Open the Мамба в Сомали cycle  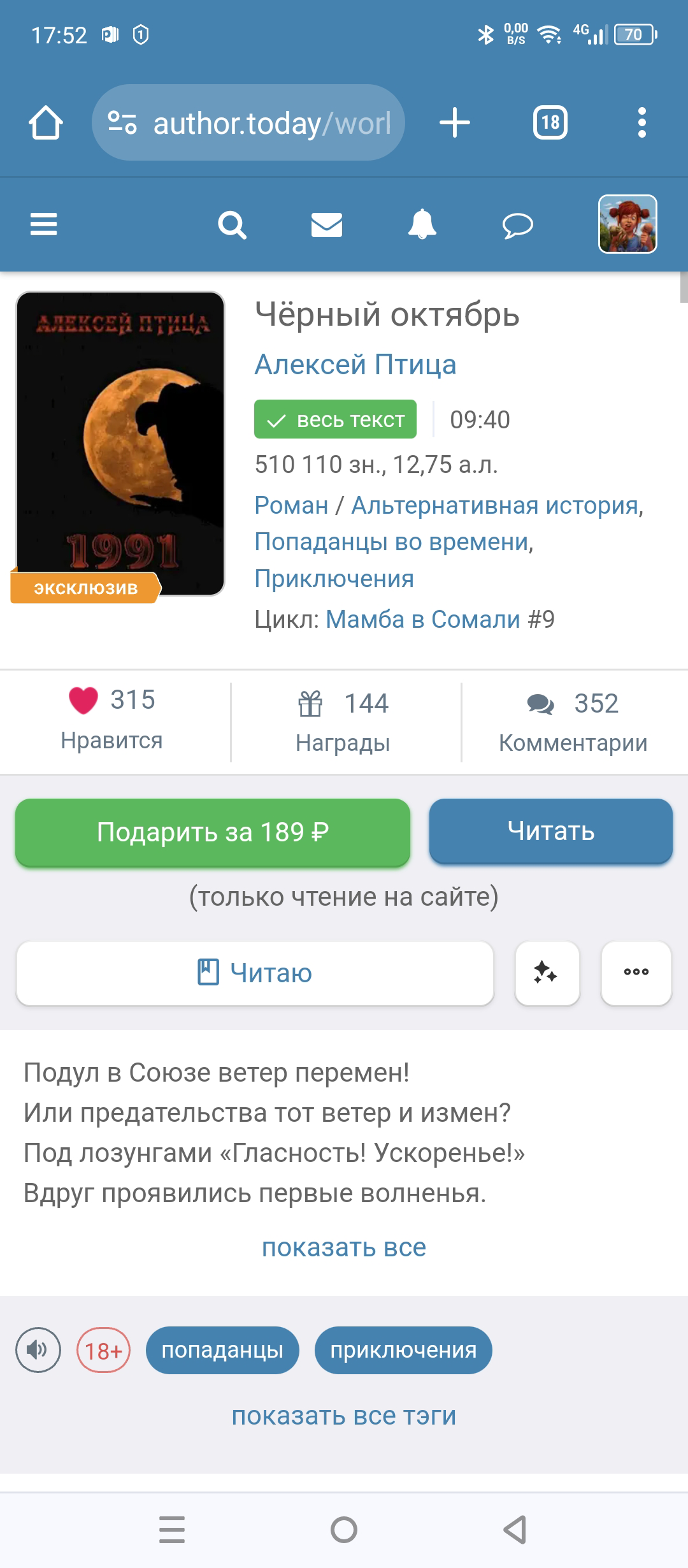click(423, 620)
